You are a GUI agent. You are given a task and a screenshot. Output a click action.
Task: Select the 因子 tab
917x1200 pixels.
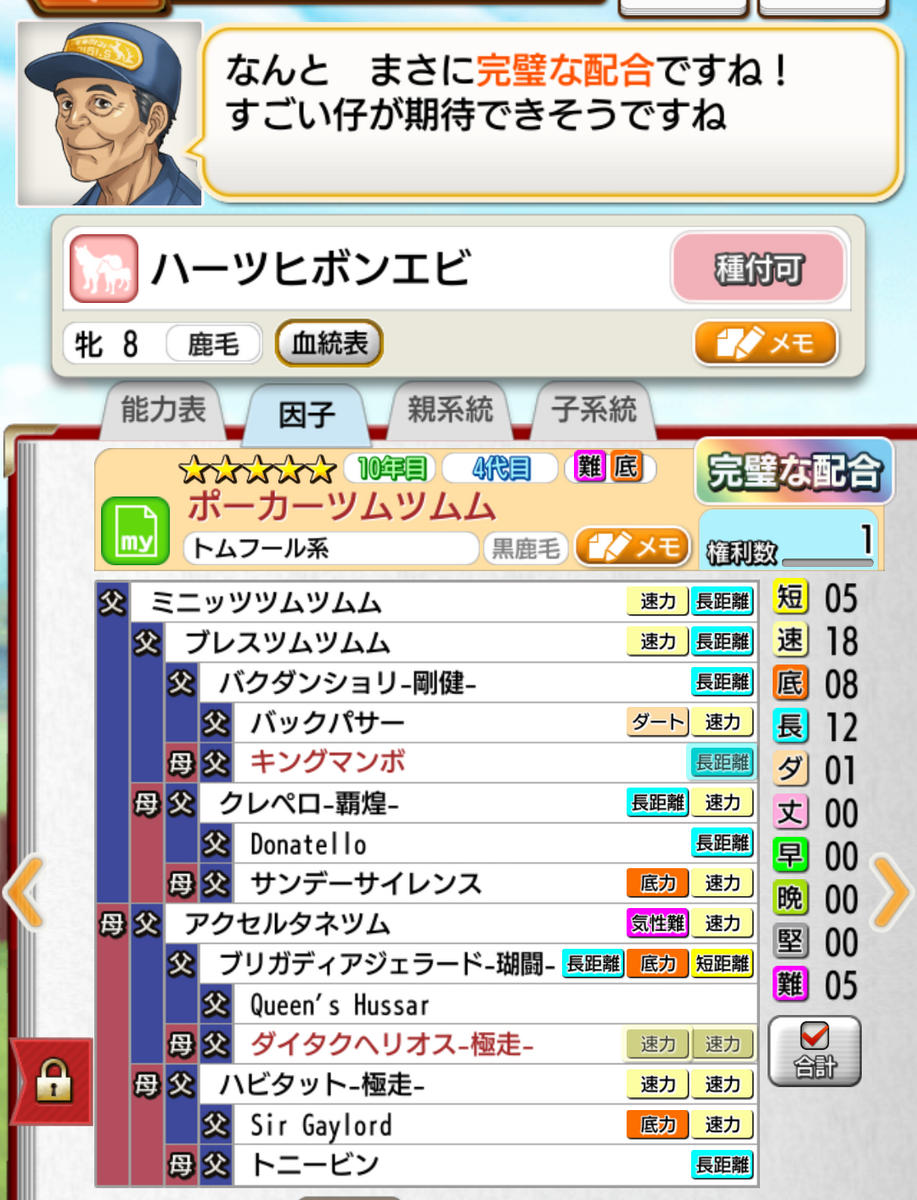click(307, 414)
